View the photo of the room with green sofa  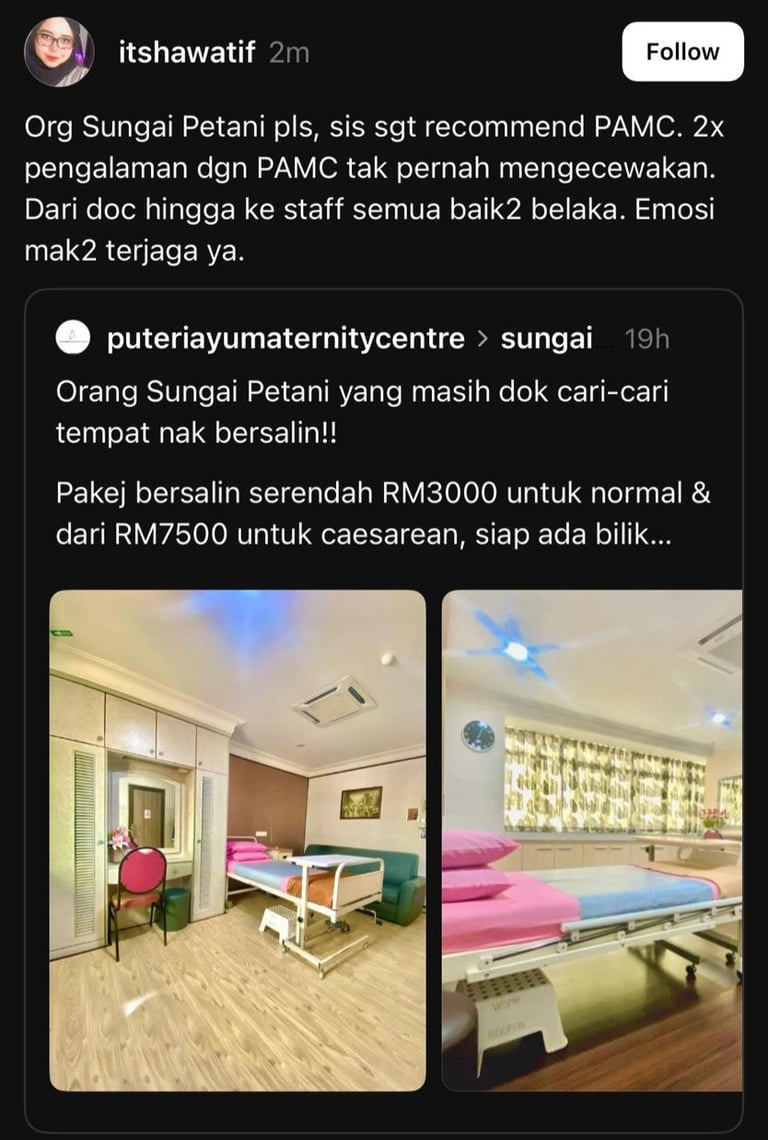(238, 839)
